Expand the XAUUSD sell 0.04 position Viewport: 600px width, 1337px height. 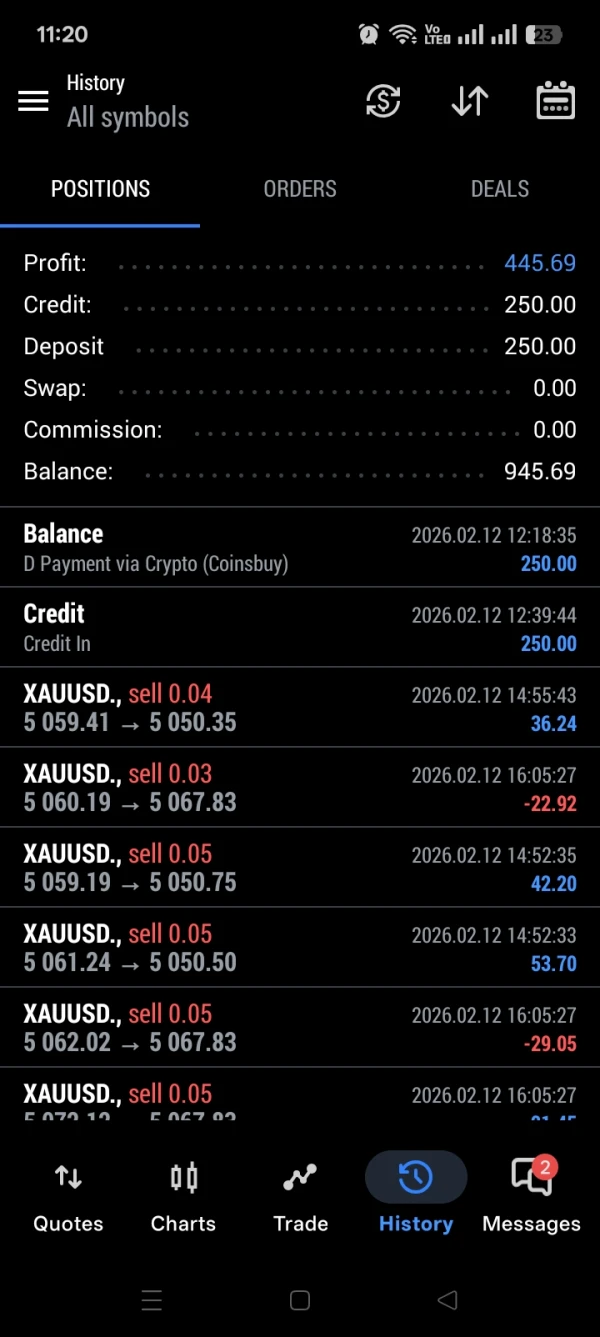point(300,708)
